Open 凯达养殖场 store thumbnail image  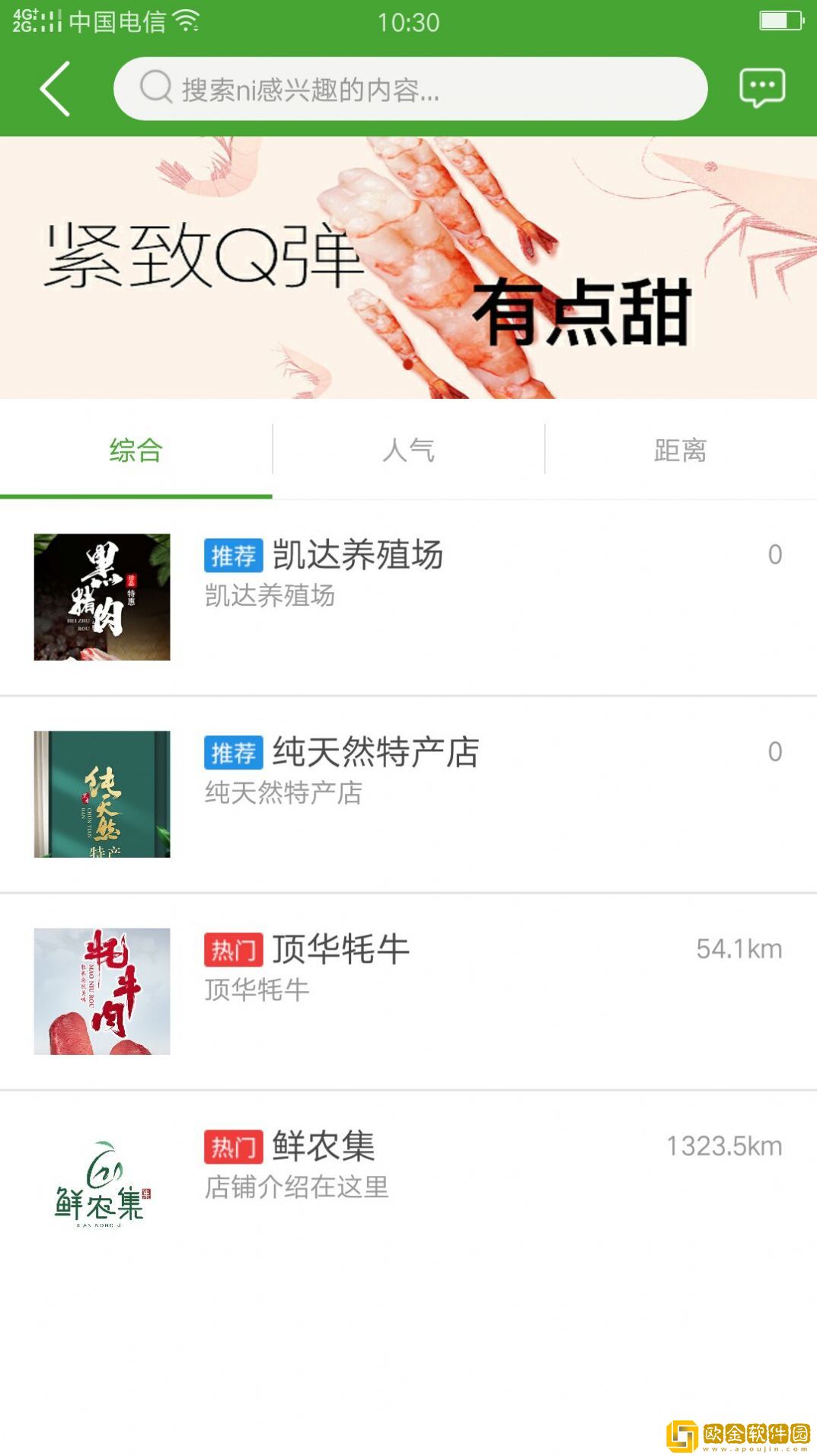click(102, 597)
